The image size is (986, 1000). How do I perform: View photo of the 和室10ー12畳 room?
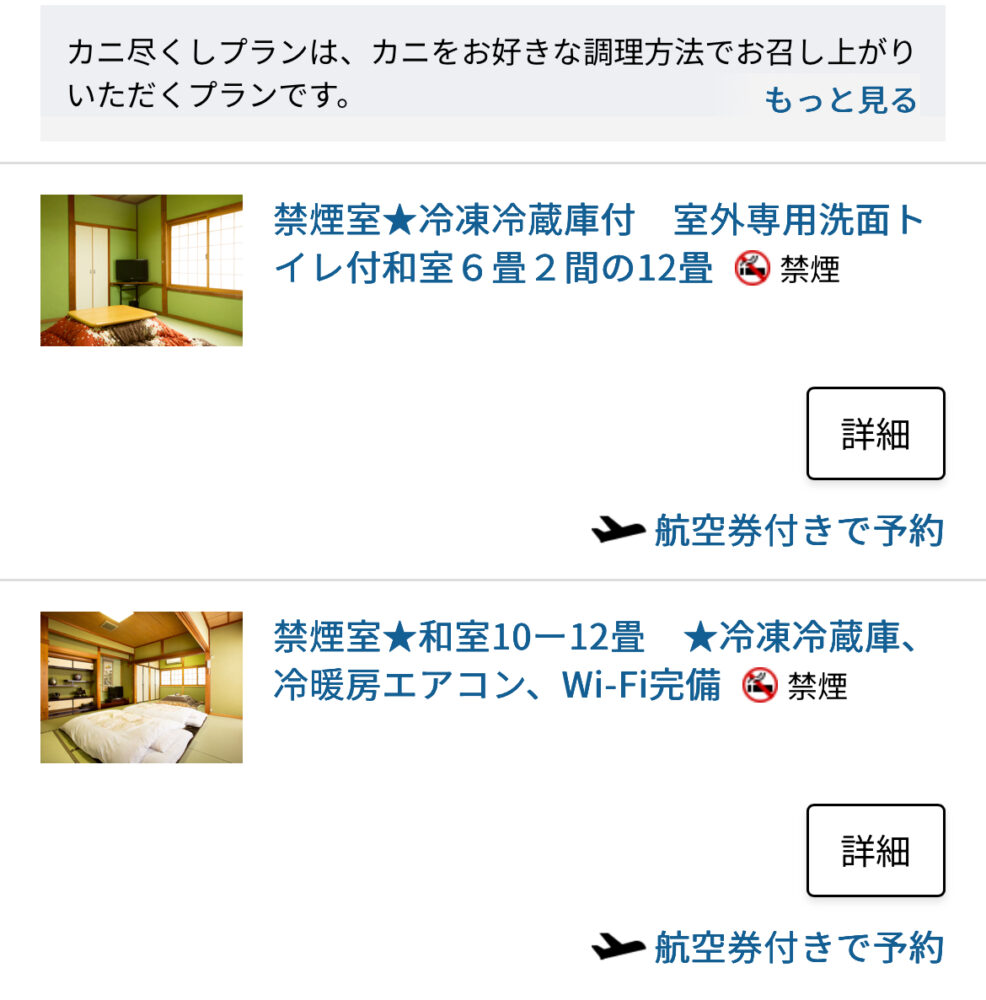coord(141,687)
